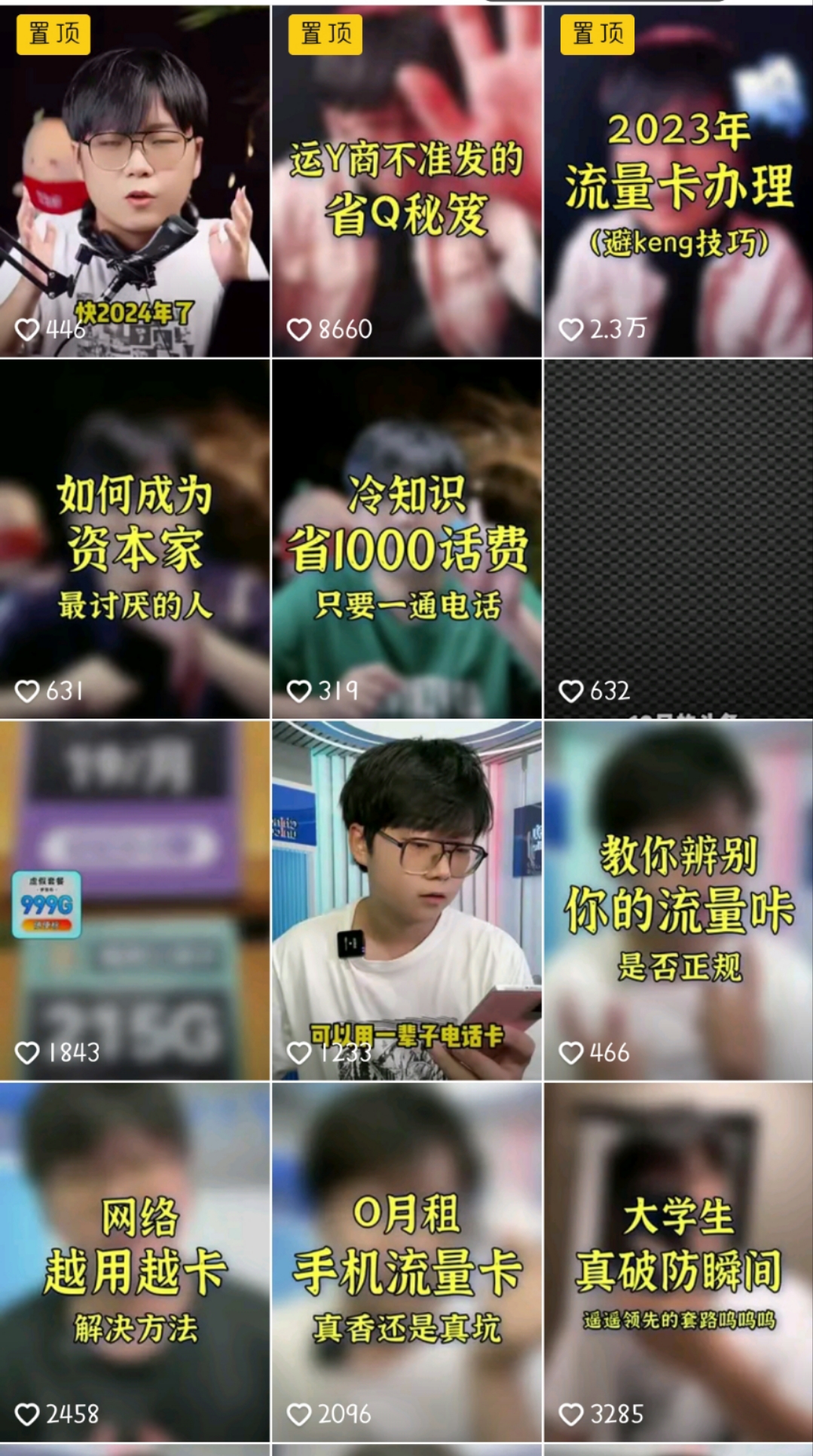This screenshot has height=1456, width=813.
Task: Open the video 0月租手机流量卡
Action: (407, 1262)
